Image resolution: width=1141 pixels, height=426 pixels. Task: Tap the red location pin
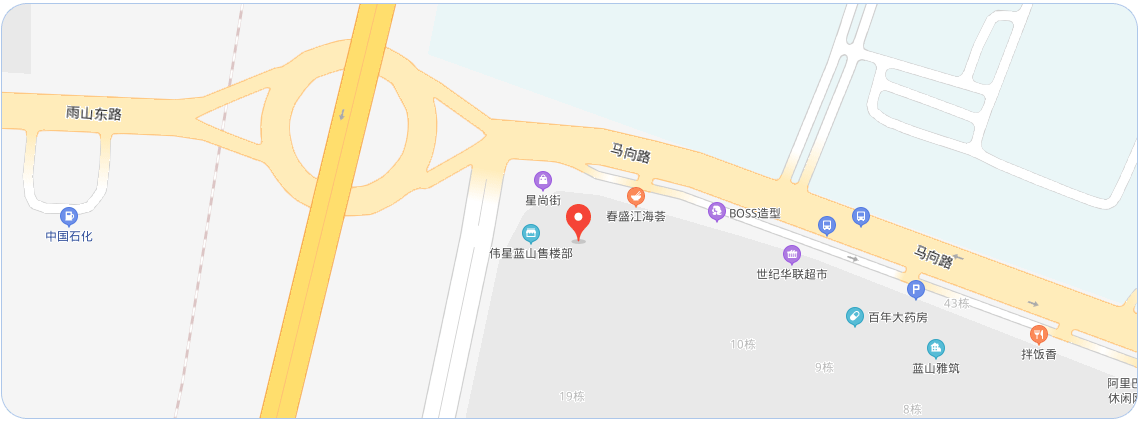coord(578,220)
